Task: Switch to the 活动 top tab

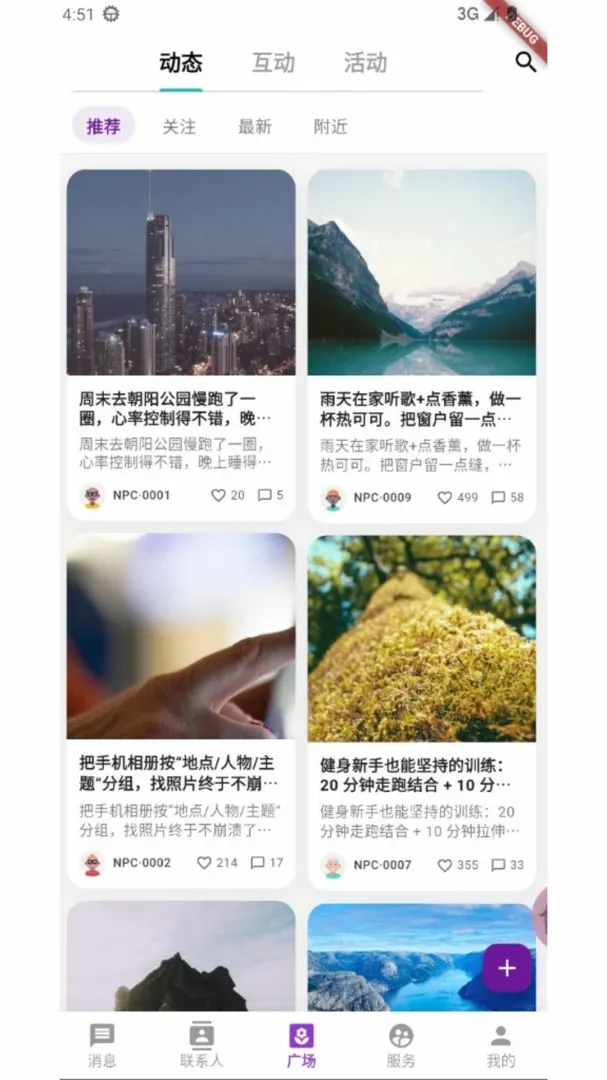Action: 365,63
